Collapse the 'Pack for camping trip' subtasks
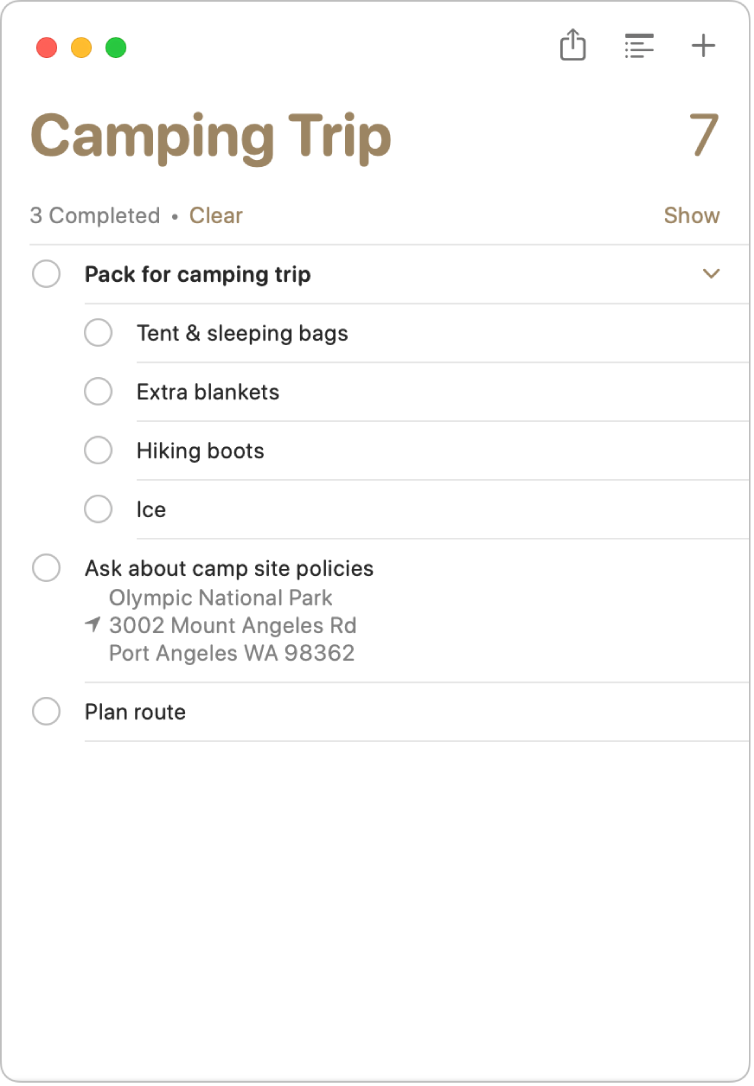Image resolution: width=754 pixels, height=1086 pixels. 711,273
